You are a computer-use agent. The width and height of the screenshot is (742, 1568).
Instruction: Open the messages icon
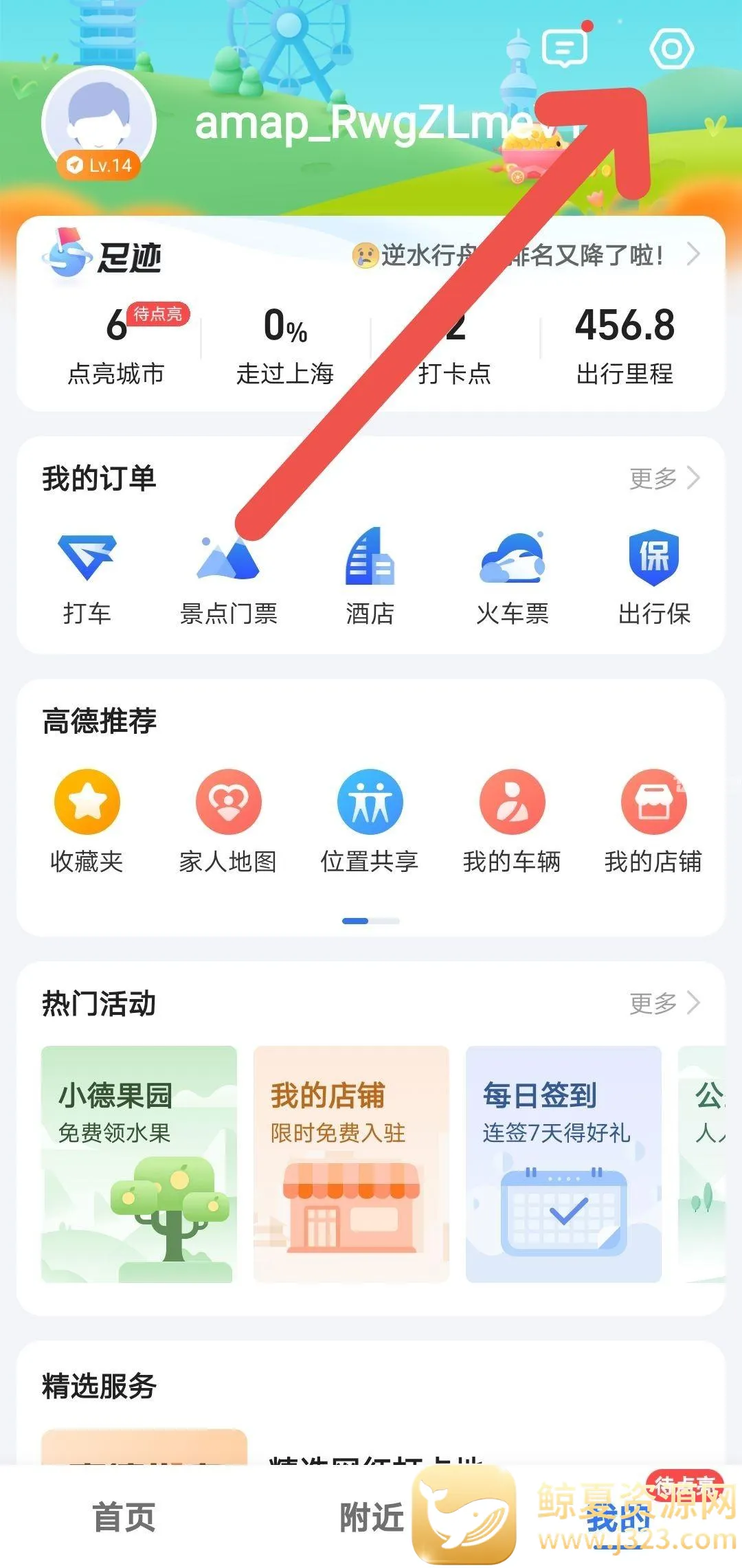[565, 49]
